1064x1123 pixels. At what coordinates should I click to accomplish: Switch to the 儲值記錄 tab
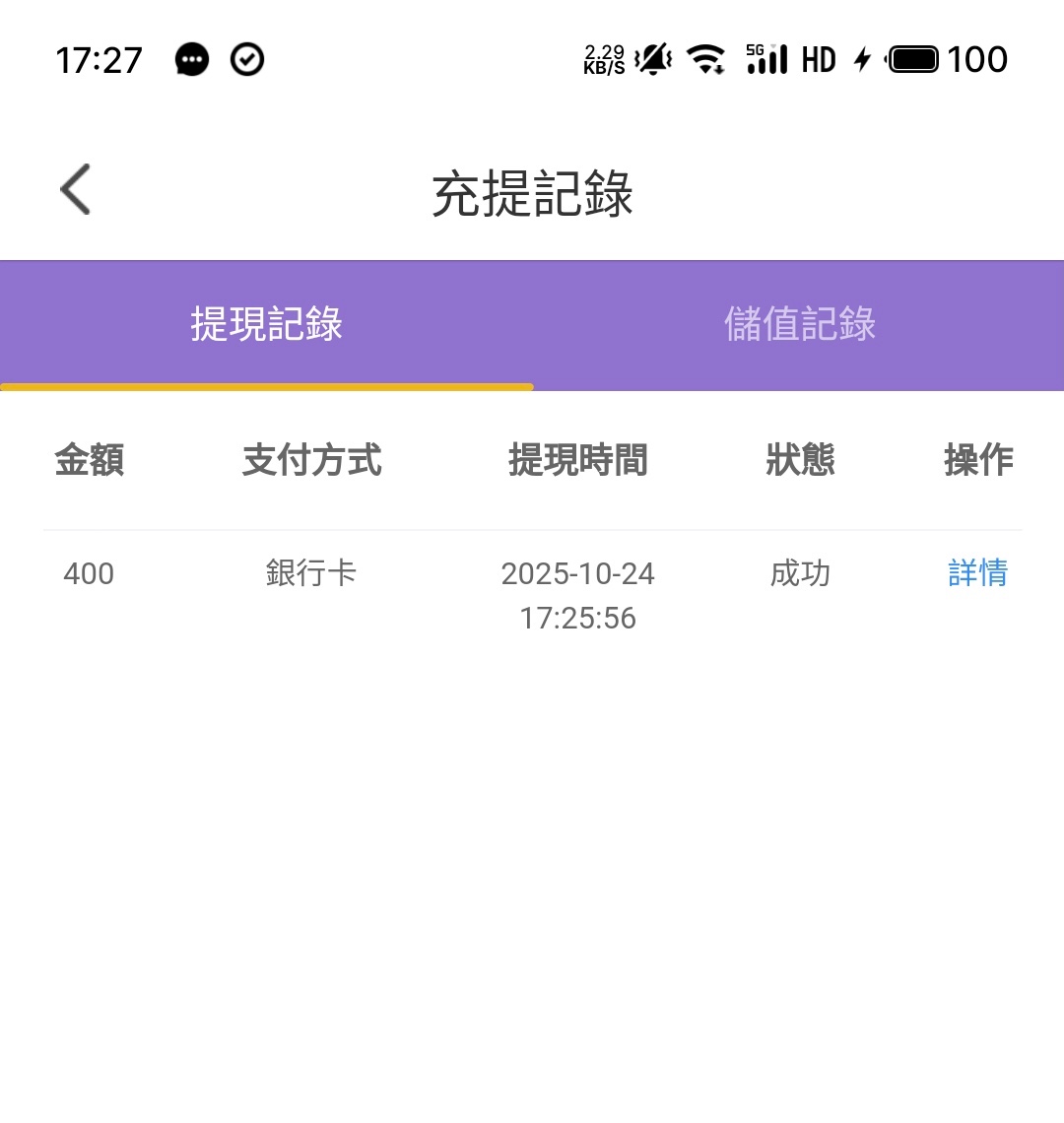pos(799,324)
